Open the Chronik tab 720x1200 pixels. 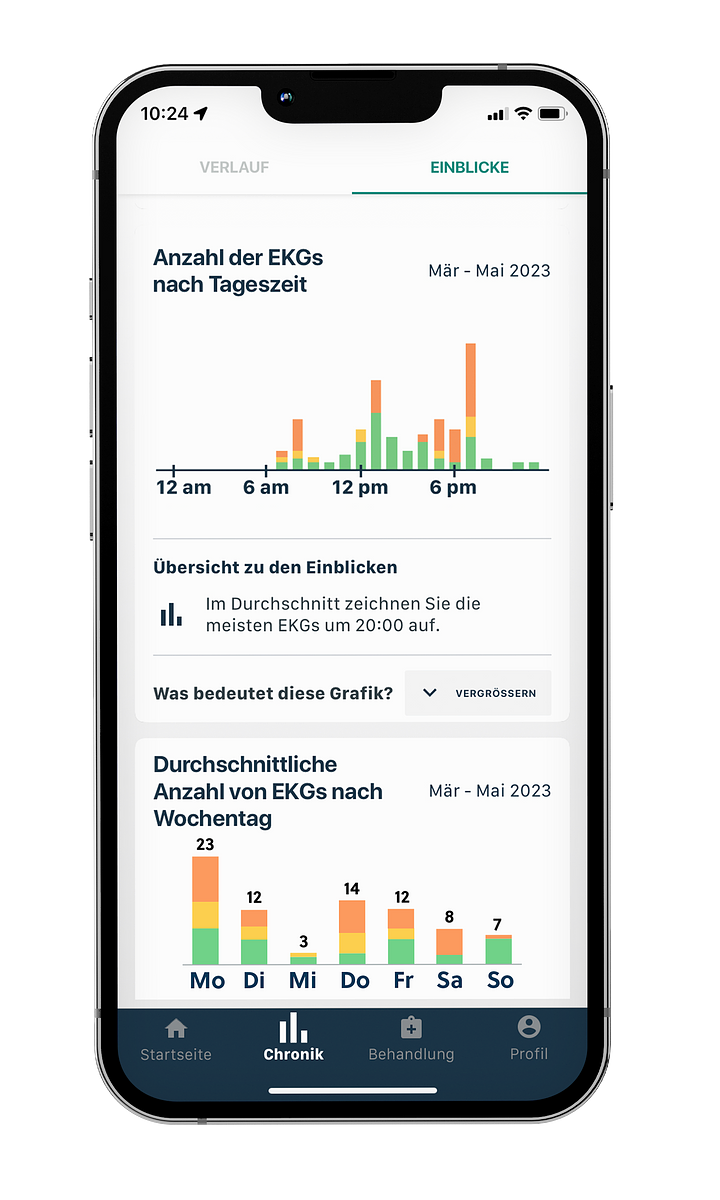(293, 1039)
